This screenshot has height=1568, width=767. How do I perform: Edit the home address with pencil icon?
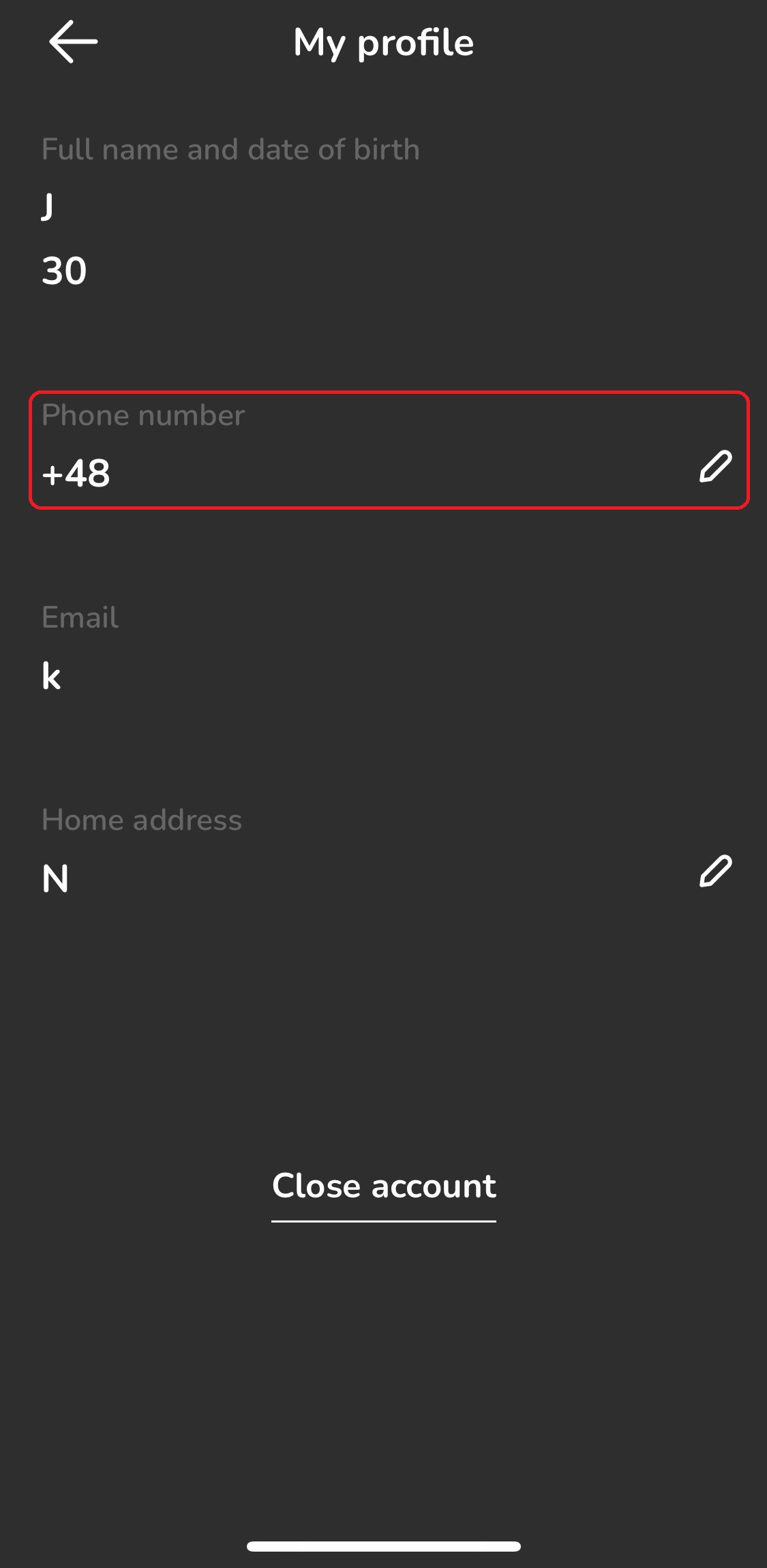coord(715,872)
